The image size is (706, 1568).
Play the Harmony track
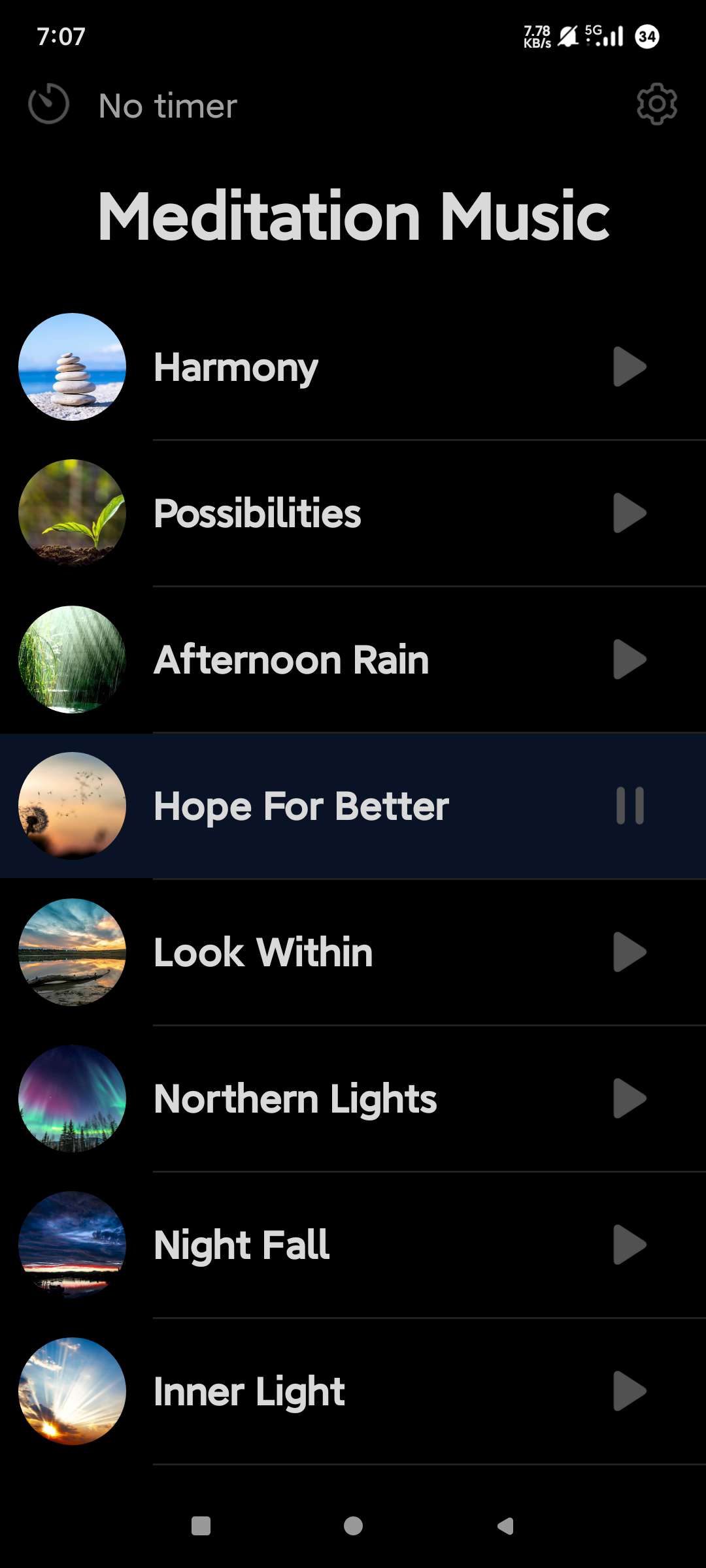[630, 367]
